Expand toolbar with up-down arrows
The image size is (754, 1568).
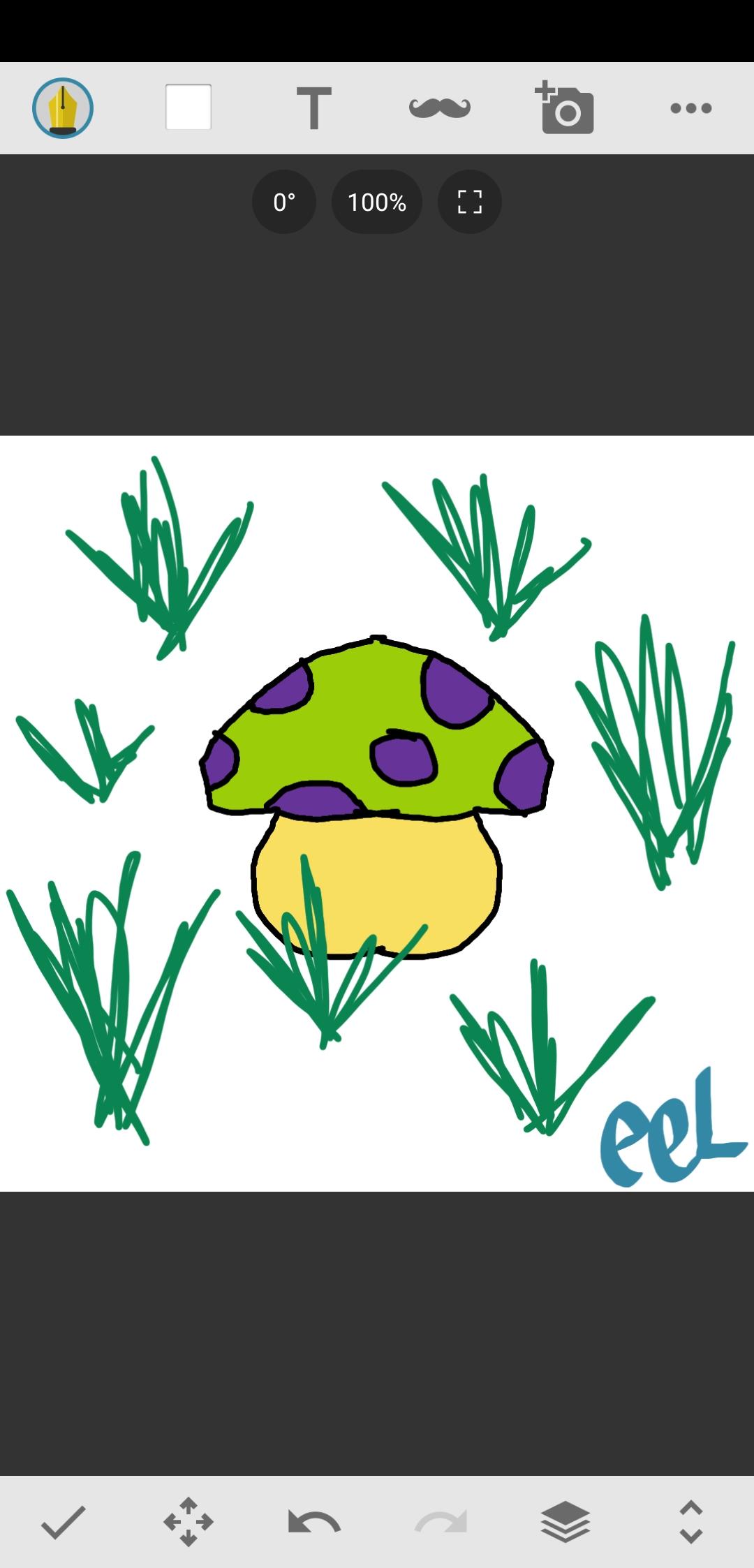click(x=690, y=1522)
